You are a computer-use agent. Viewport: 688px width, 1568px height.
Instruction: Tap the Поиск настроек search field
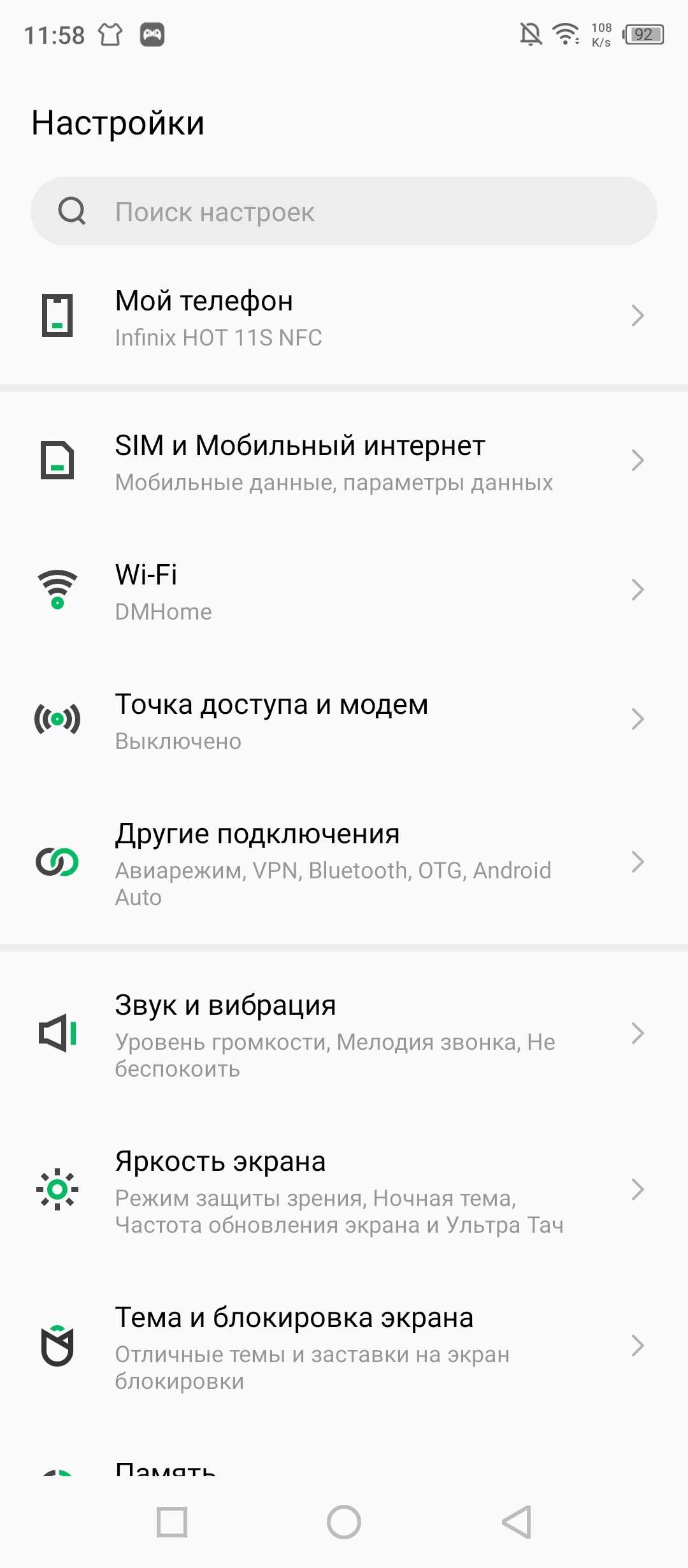point(344,212)
